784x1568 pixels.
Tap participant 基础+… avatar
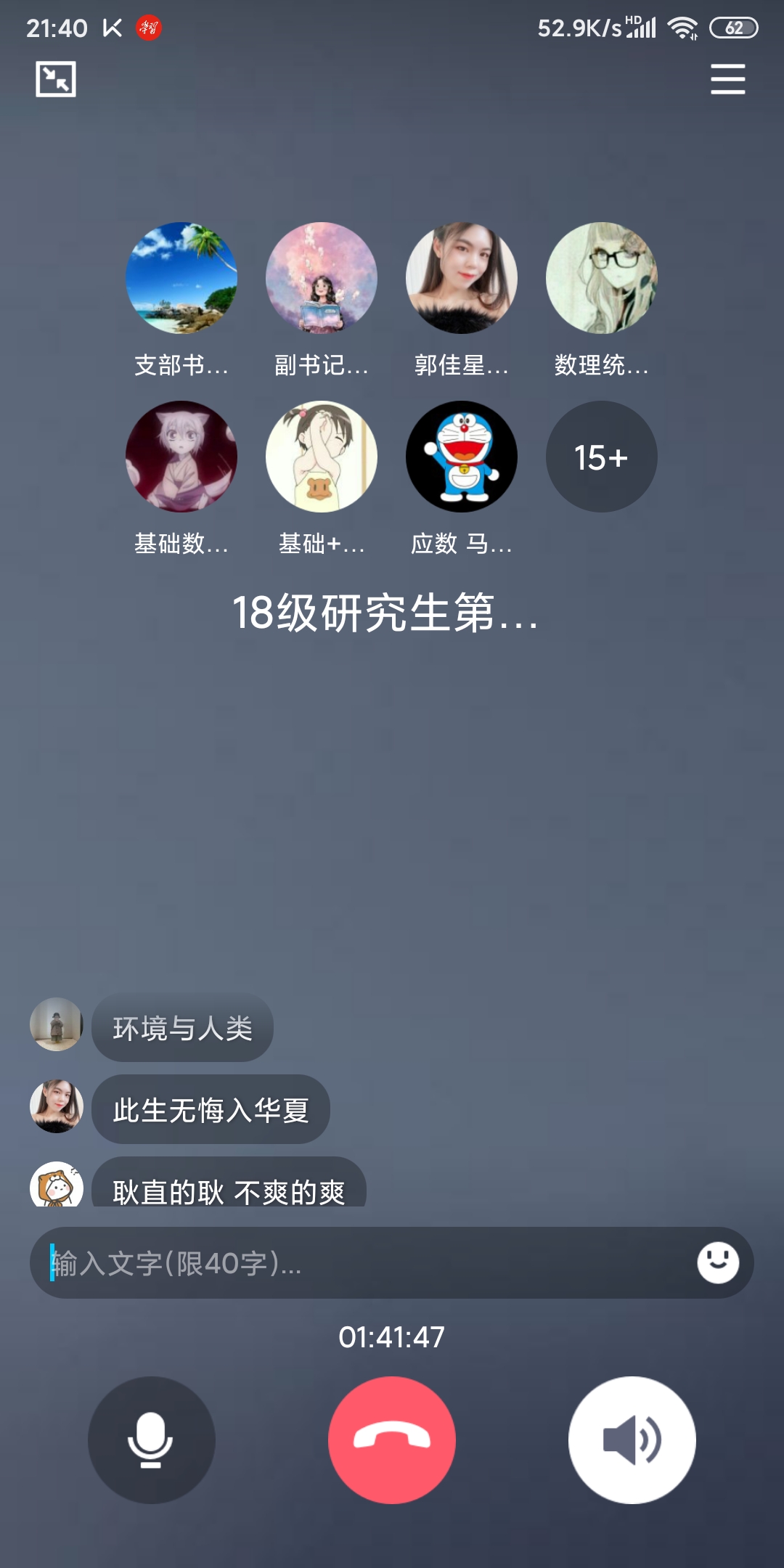322,457
